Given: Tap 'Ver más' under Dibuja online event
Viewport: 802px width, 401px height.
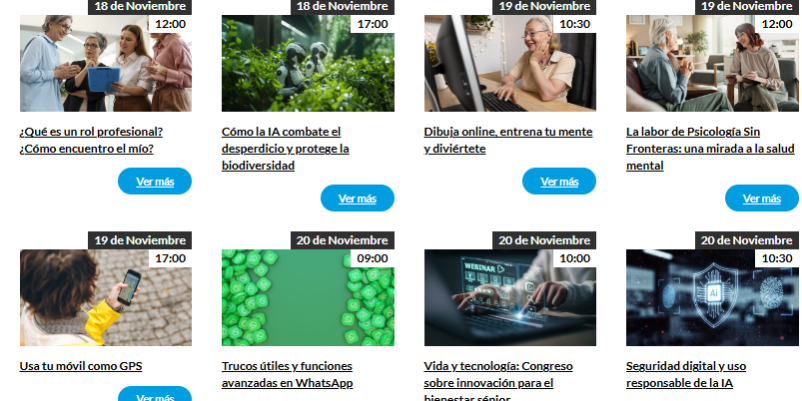Looking at the screenshot, I should pyautogui.click(x=559, y=181).
